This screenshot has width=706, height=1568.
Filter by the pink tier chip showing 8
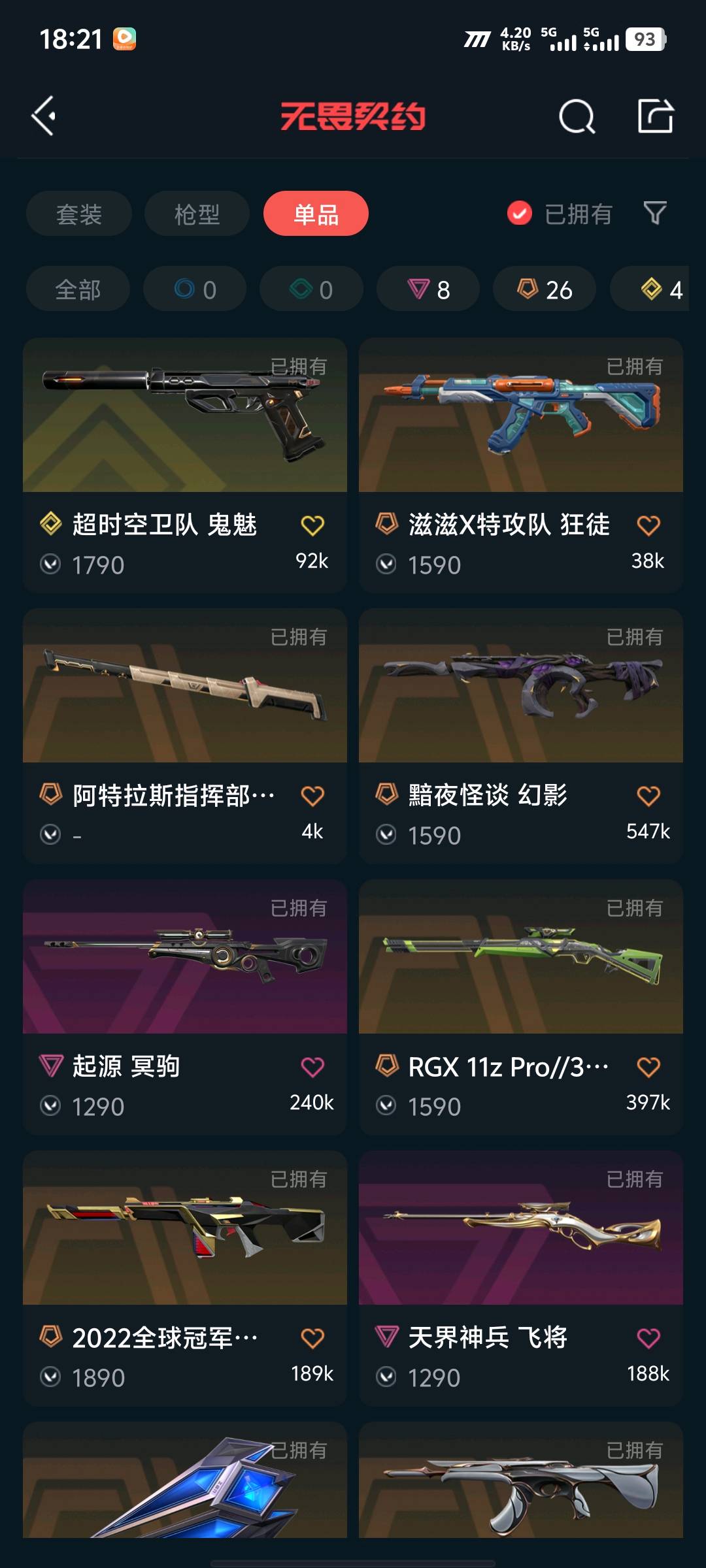(x=428, y=289)
